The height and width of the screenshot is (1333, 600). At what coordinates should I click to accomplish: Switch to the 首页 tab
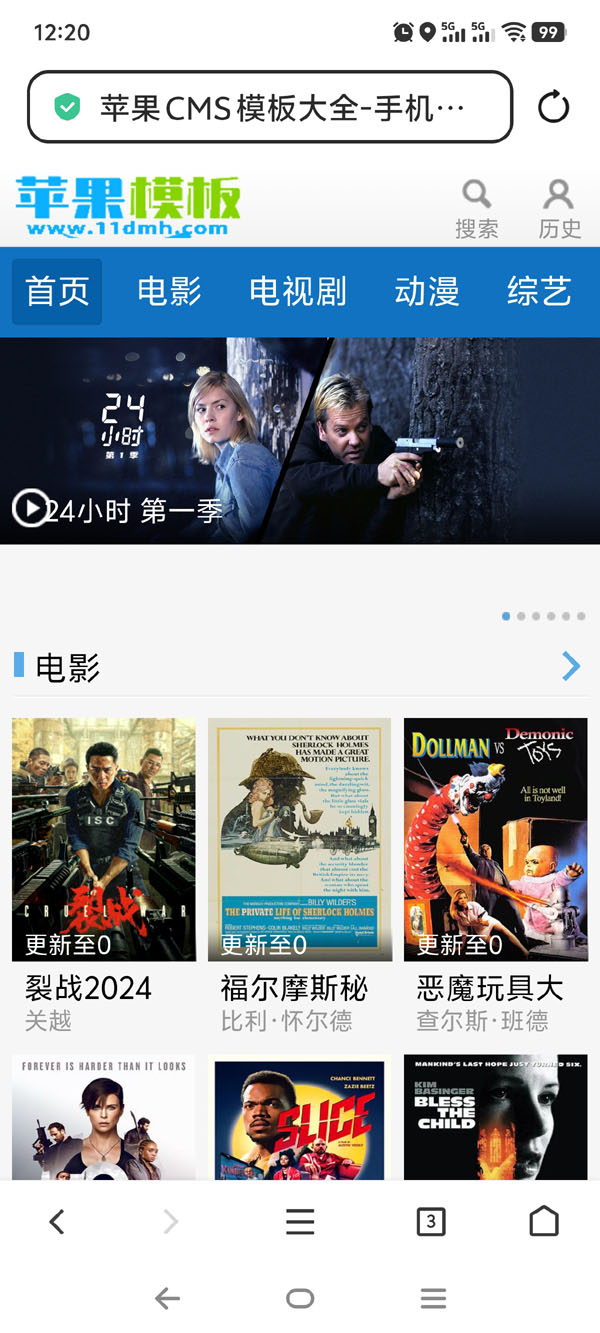57,291
